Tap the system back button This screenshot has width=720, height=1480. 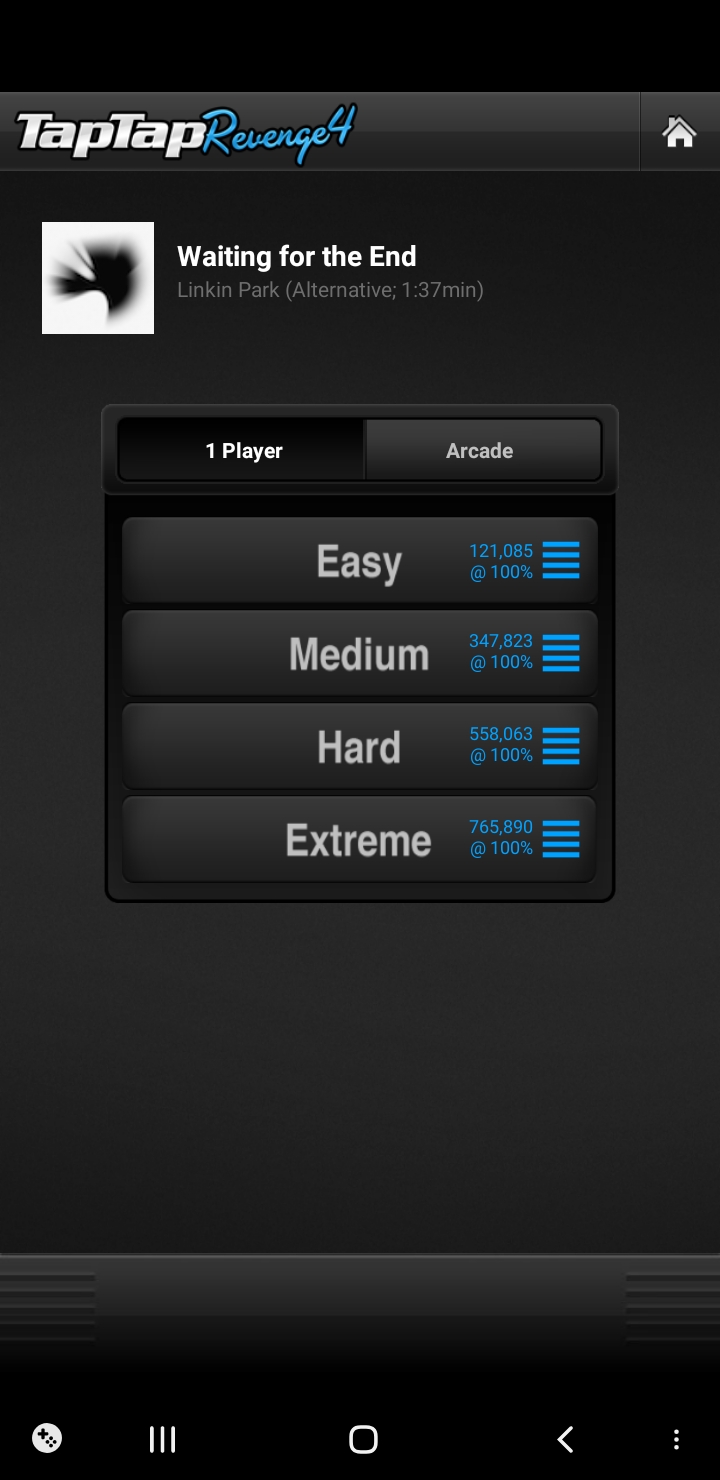565,1439
